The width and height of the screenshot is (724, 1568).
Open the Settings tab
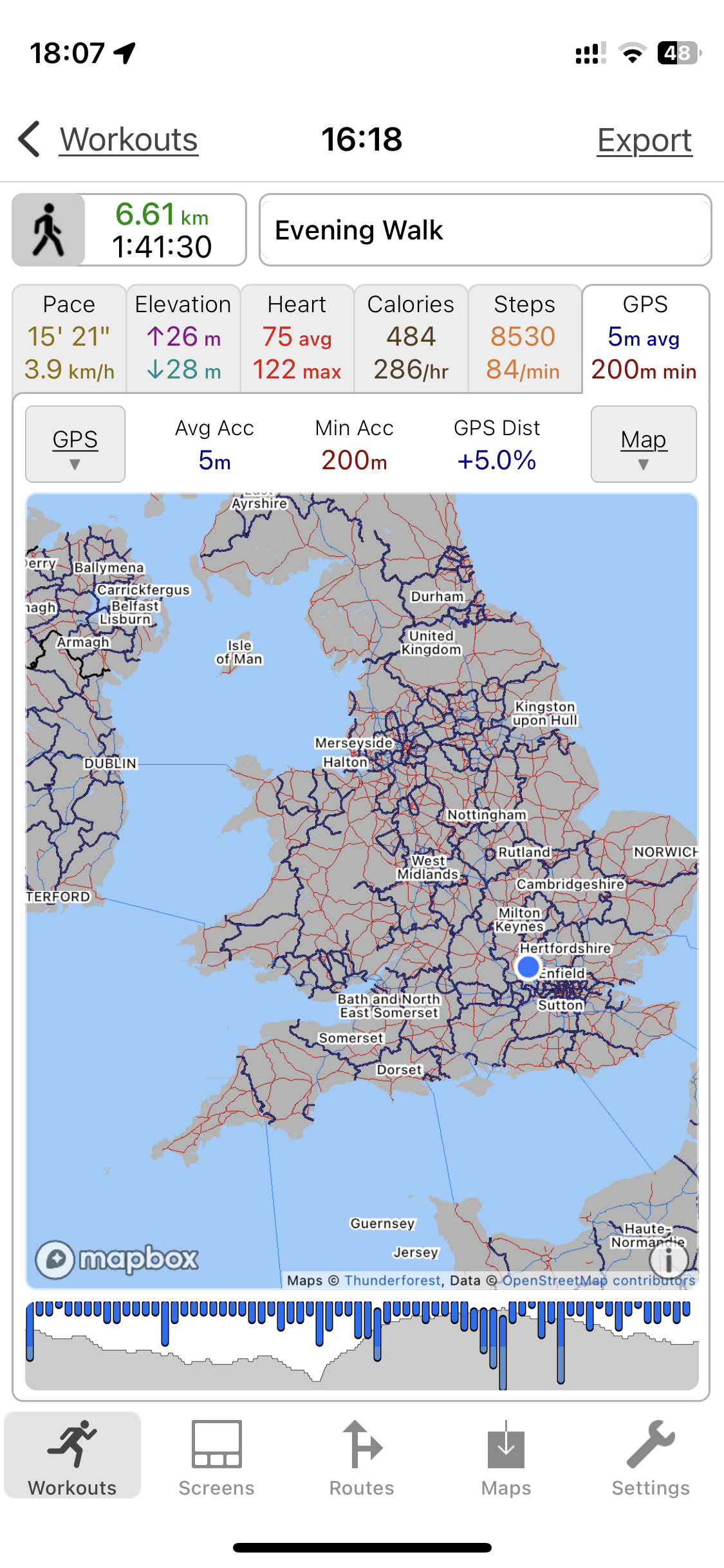tap(651, 1459)
